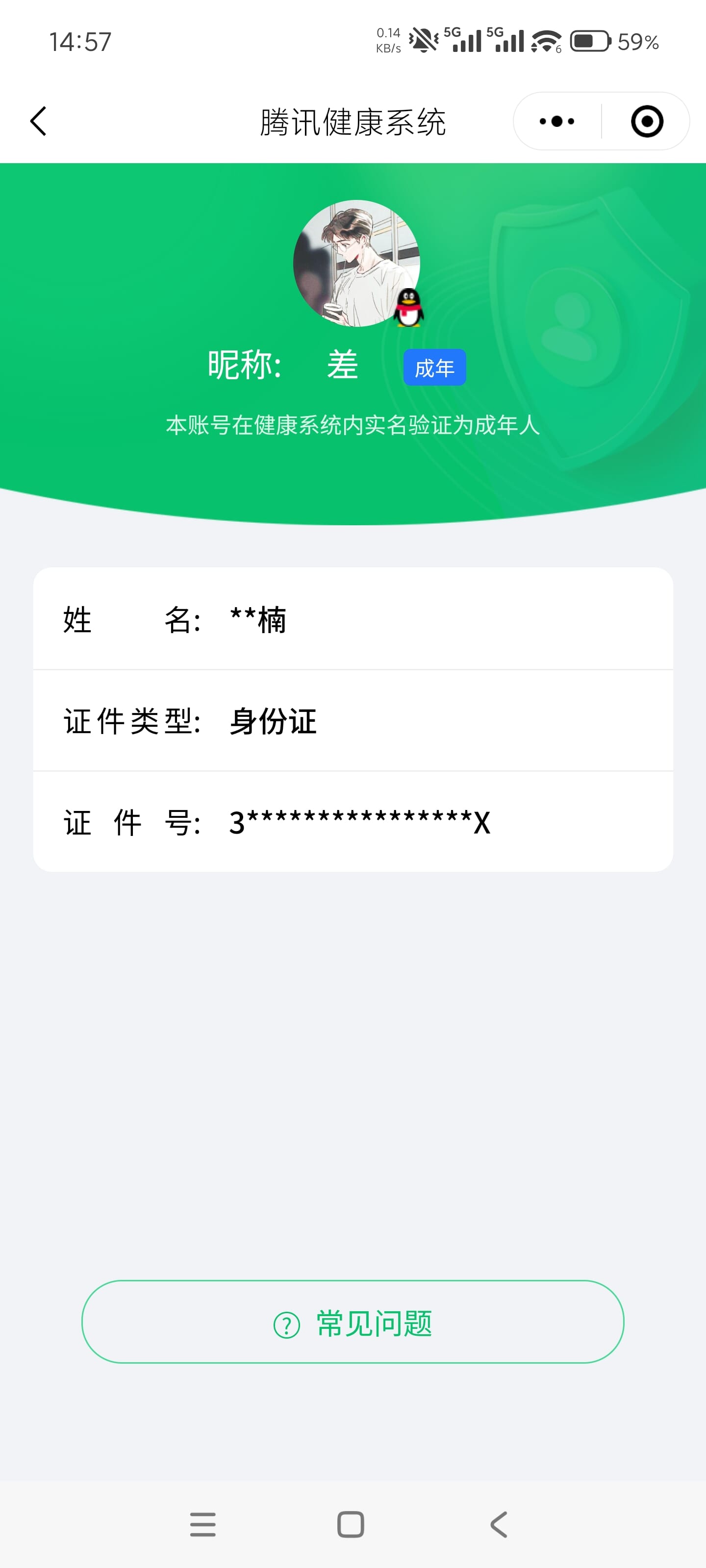706x1568 pixels.
Task: Tap the recent apps button in the navigation bar
Action: pos(203,1525)
